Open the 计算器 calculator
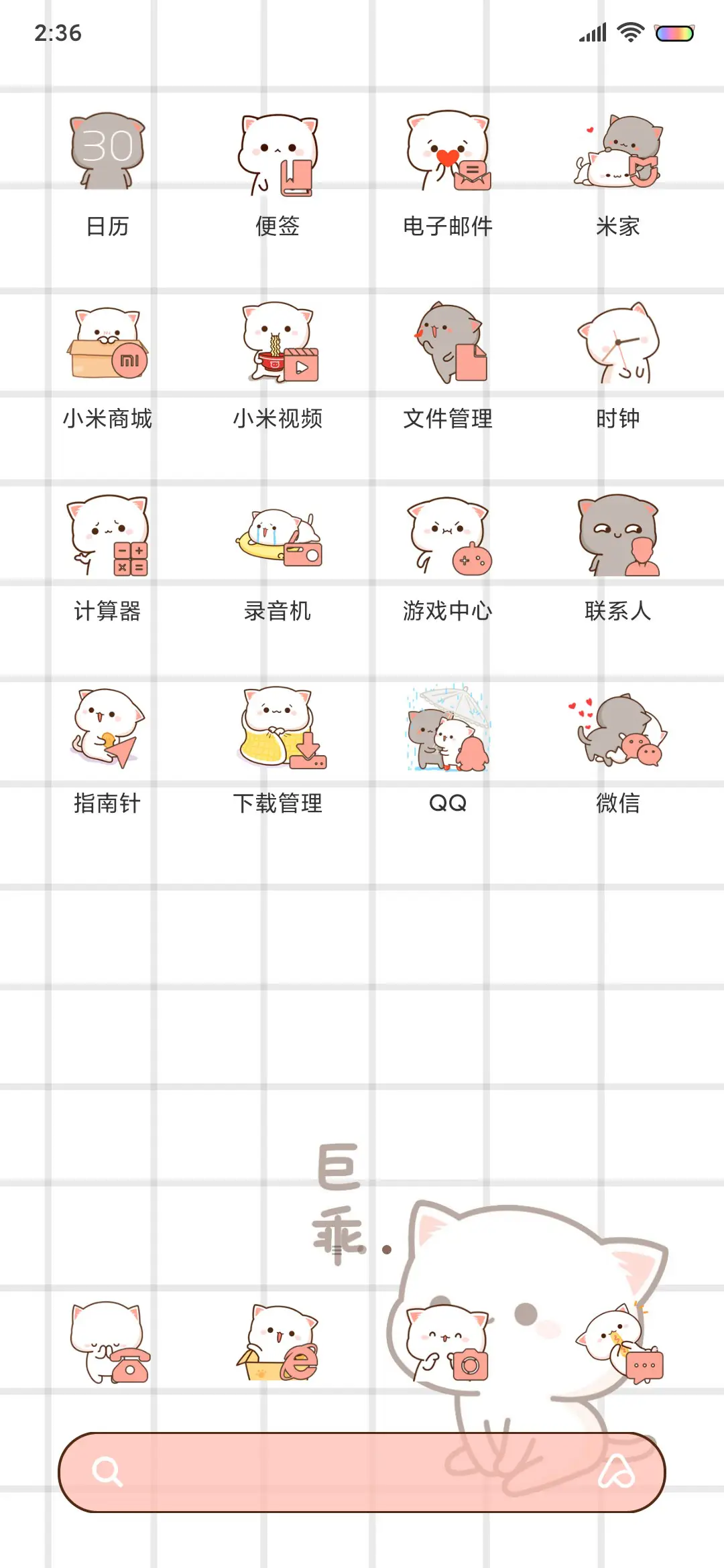The height and width of the screenshot is (1568, 724). click(107, 536)
